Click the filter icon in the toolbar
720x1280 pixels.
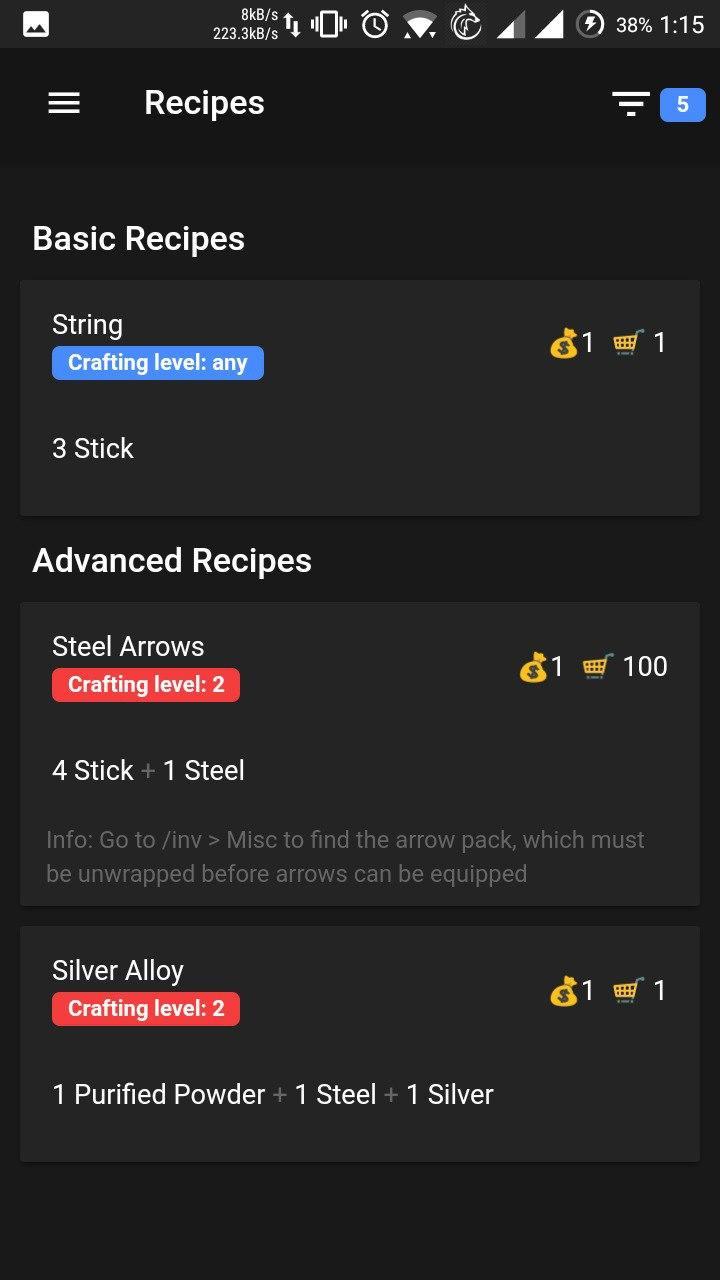point(630,103)
